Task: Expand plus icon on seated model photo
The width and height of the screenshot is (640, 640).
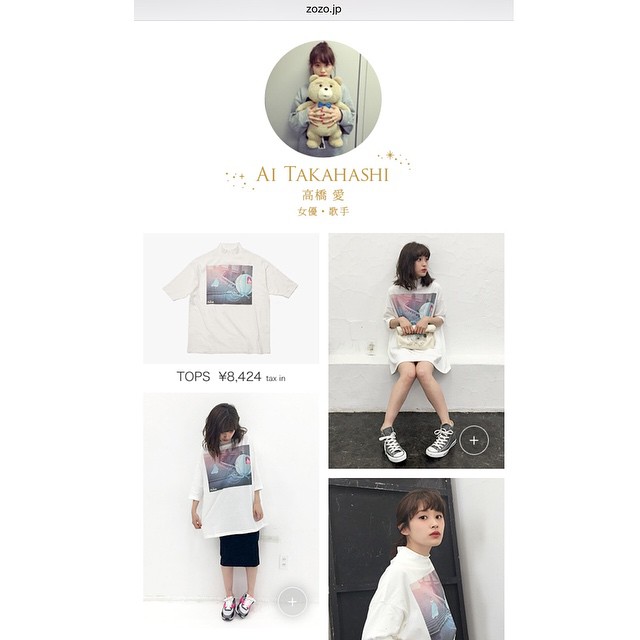Action: [x=474, y=439]
